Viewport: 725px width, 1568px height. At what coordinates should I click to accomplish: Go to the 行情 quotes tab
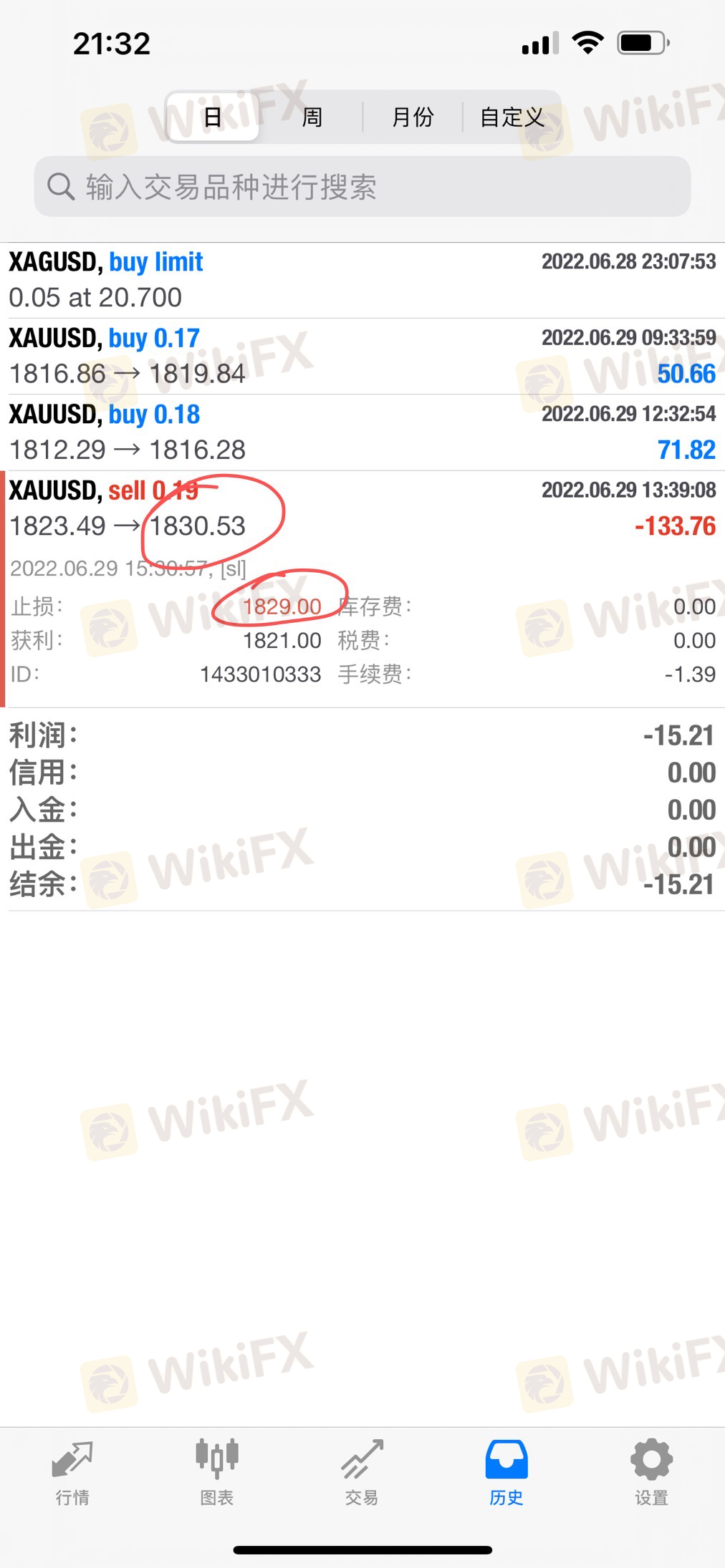[x=72, y=1473]
